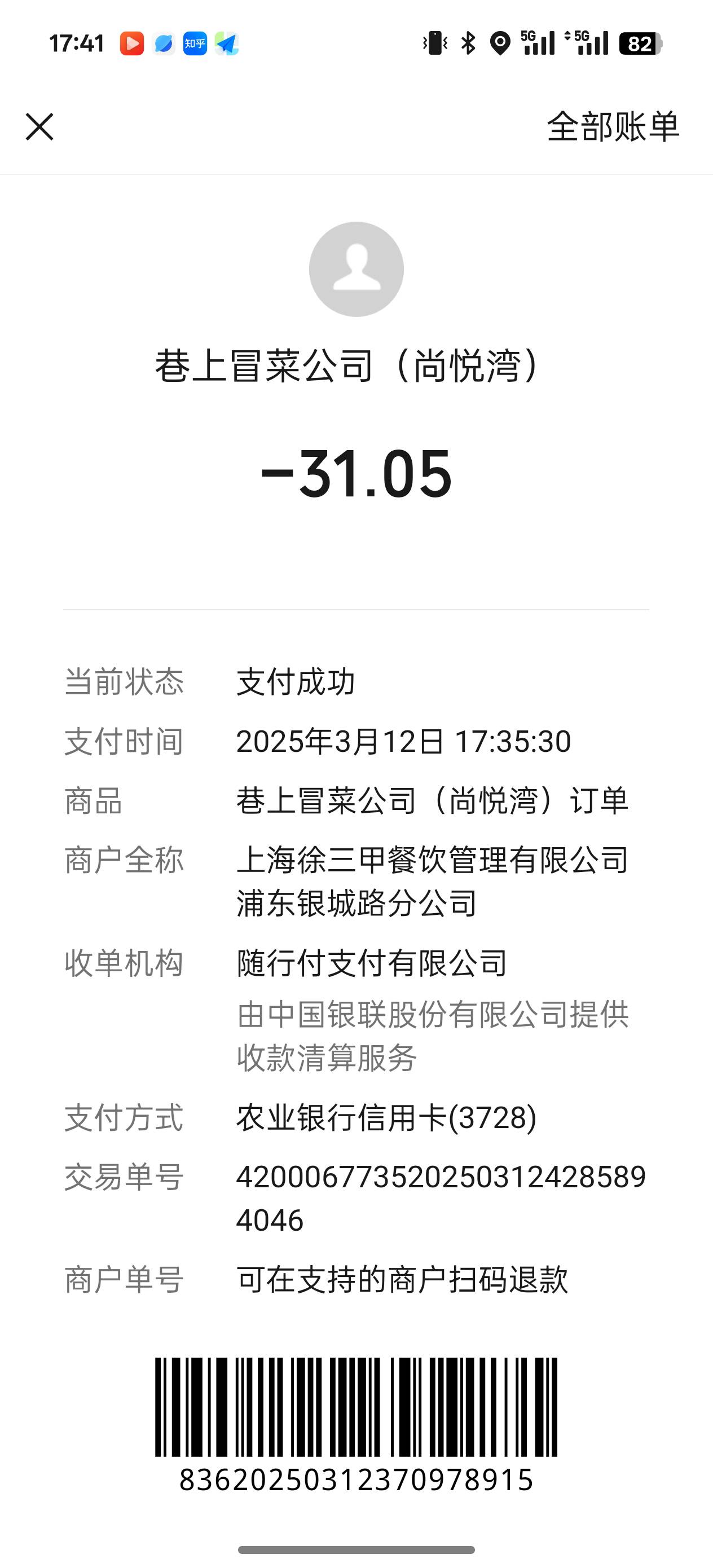Close the payment detail page

39,126
